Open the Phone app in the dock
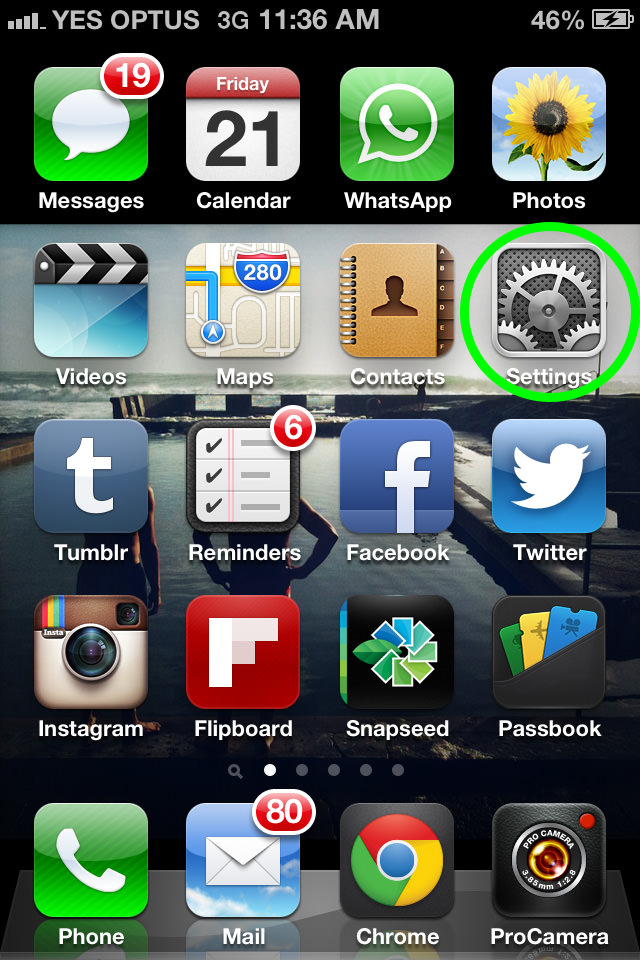640x960 pixels. (91, 861)
